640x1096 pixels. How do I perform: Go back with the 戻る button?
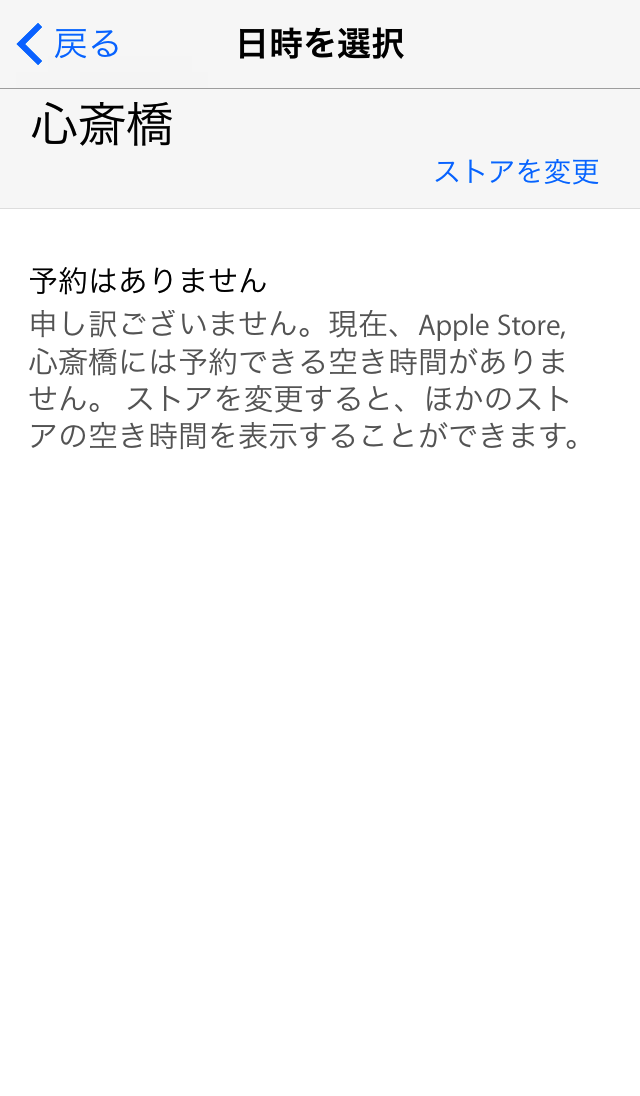coord(68,44)
